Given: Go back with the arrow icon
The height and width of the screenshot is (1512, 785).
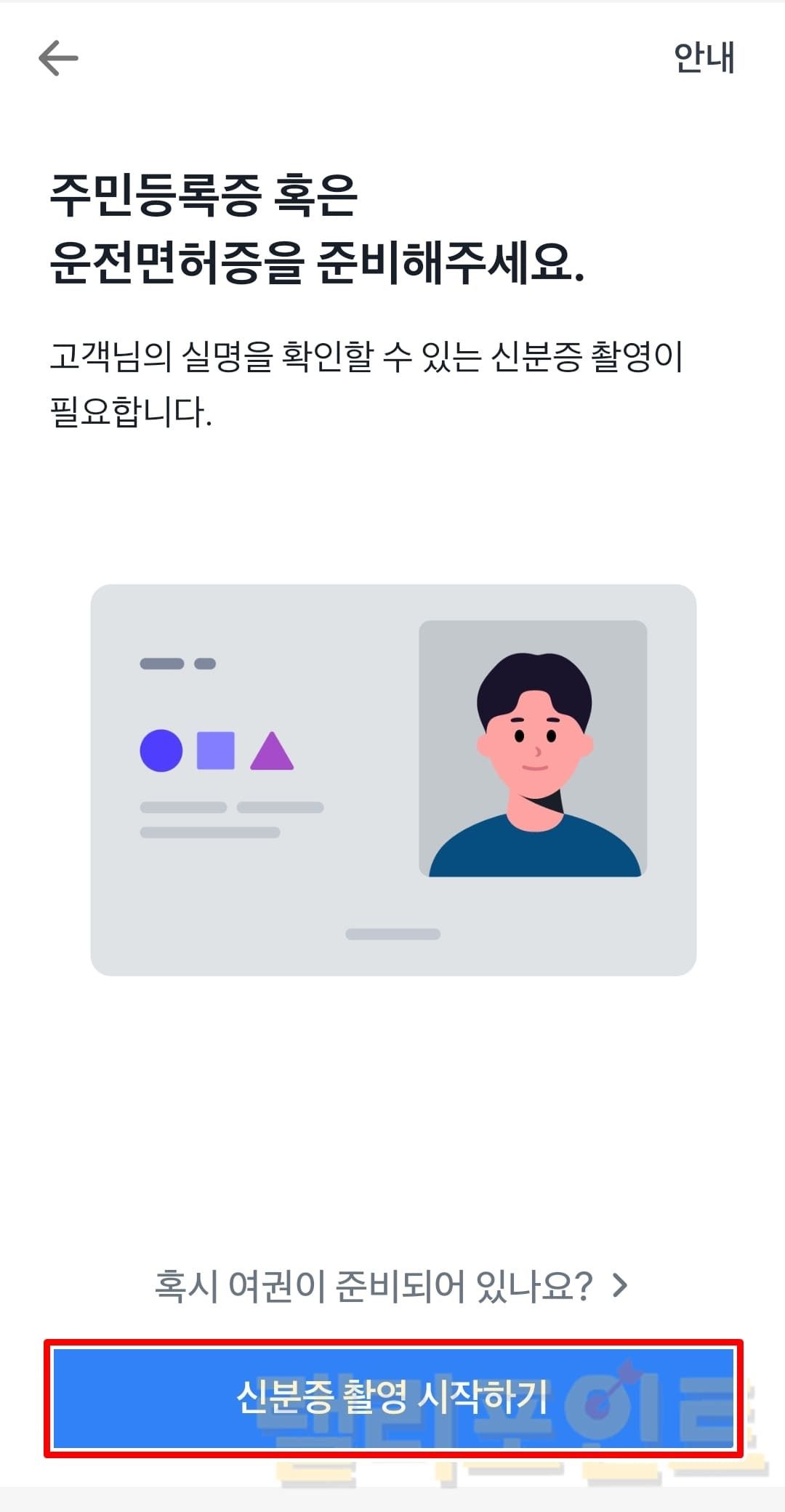Looking at the screenshot, I should pos(58,58).
